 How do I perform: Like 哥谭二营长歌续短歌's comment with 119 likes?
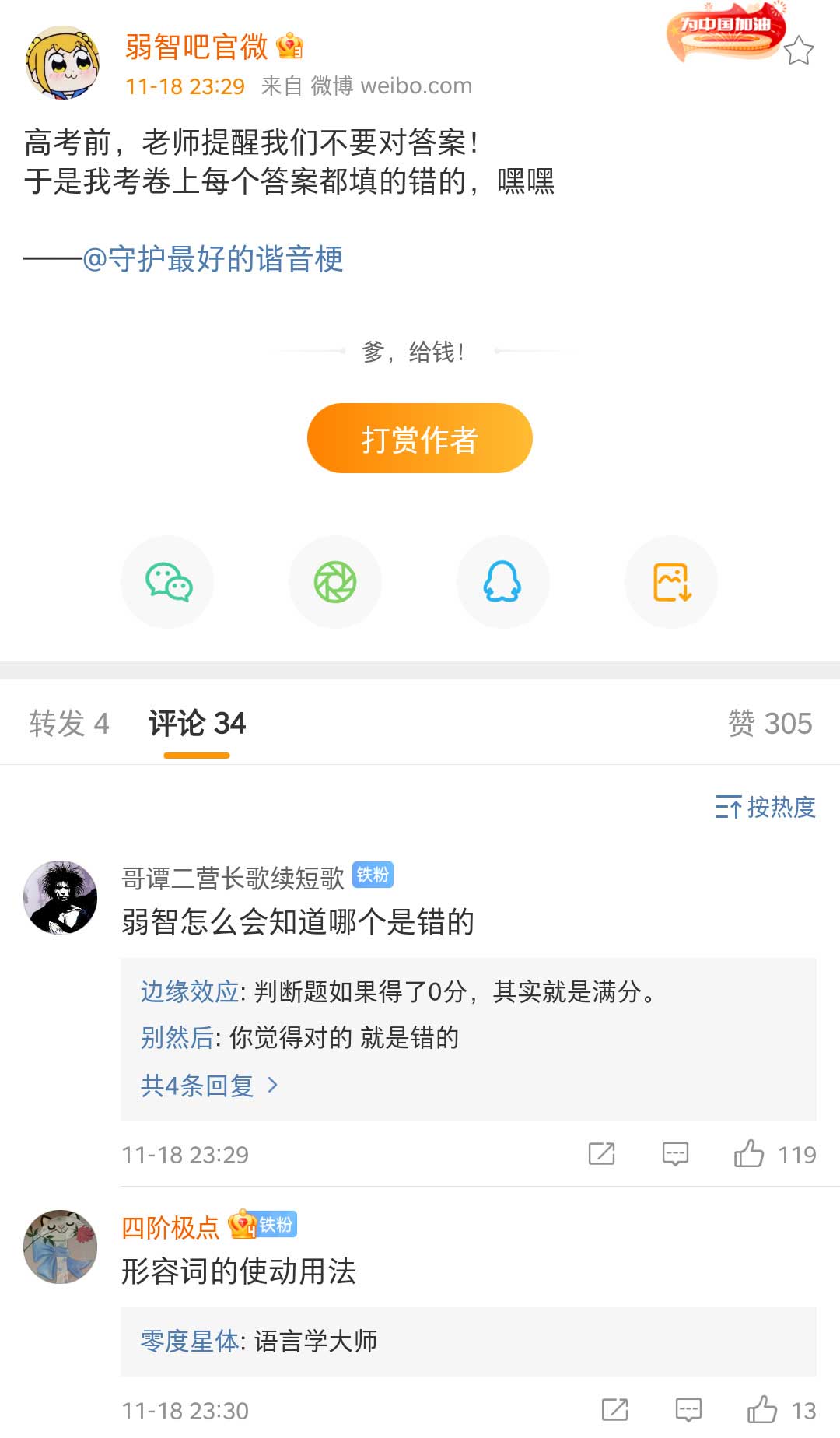[x=749, y=1153]
